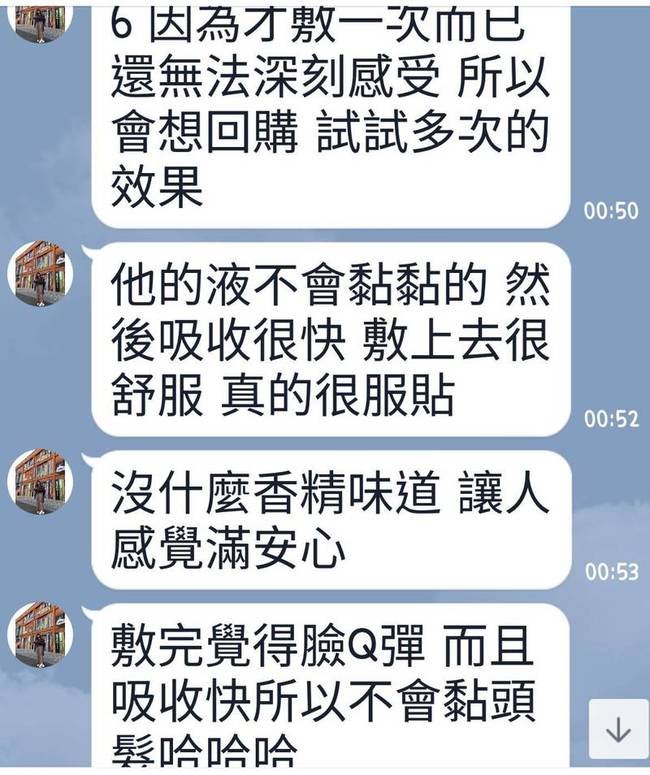Jump to latest messages with the down arrow
The height and width of the screenshot is (775, 650).
618,730
